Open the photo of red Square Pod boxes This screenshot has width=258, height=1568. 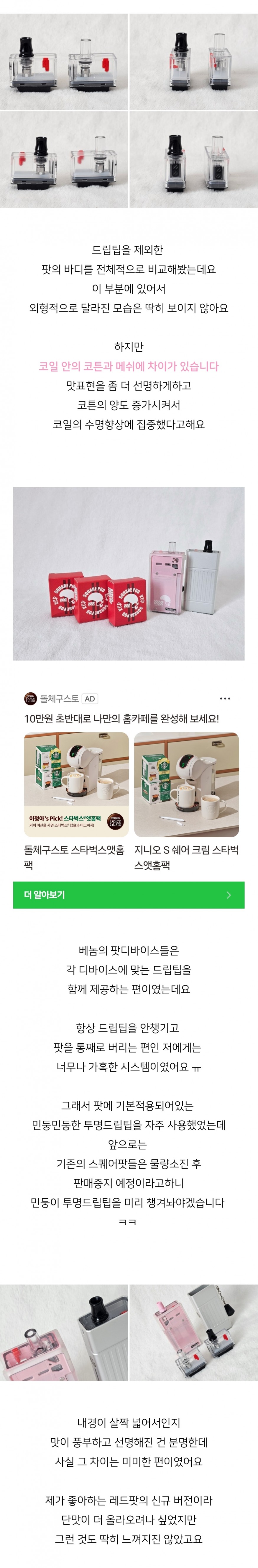128,573
